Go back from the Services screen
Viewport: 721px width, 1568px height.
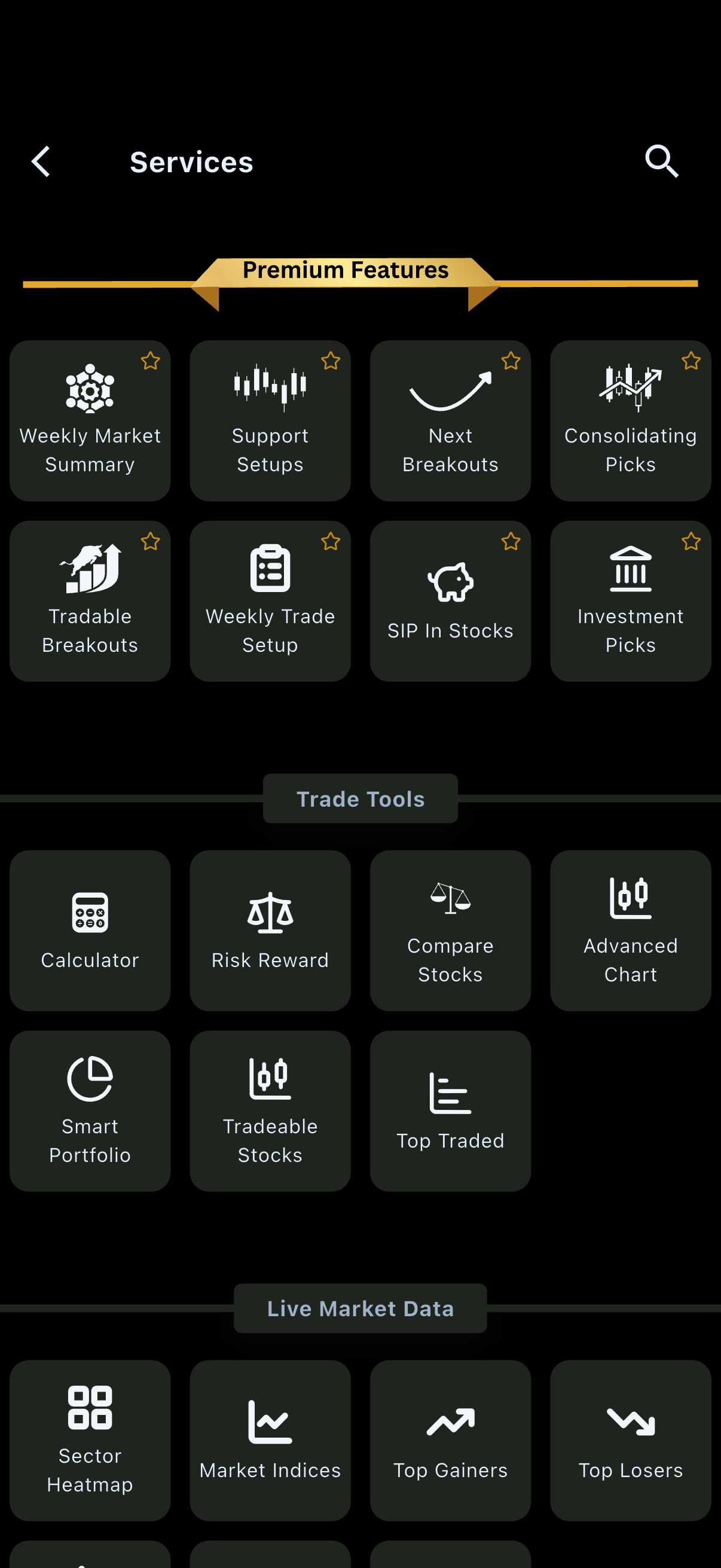click(41, 162)
